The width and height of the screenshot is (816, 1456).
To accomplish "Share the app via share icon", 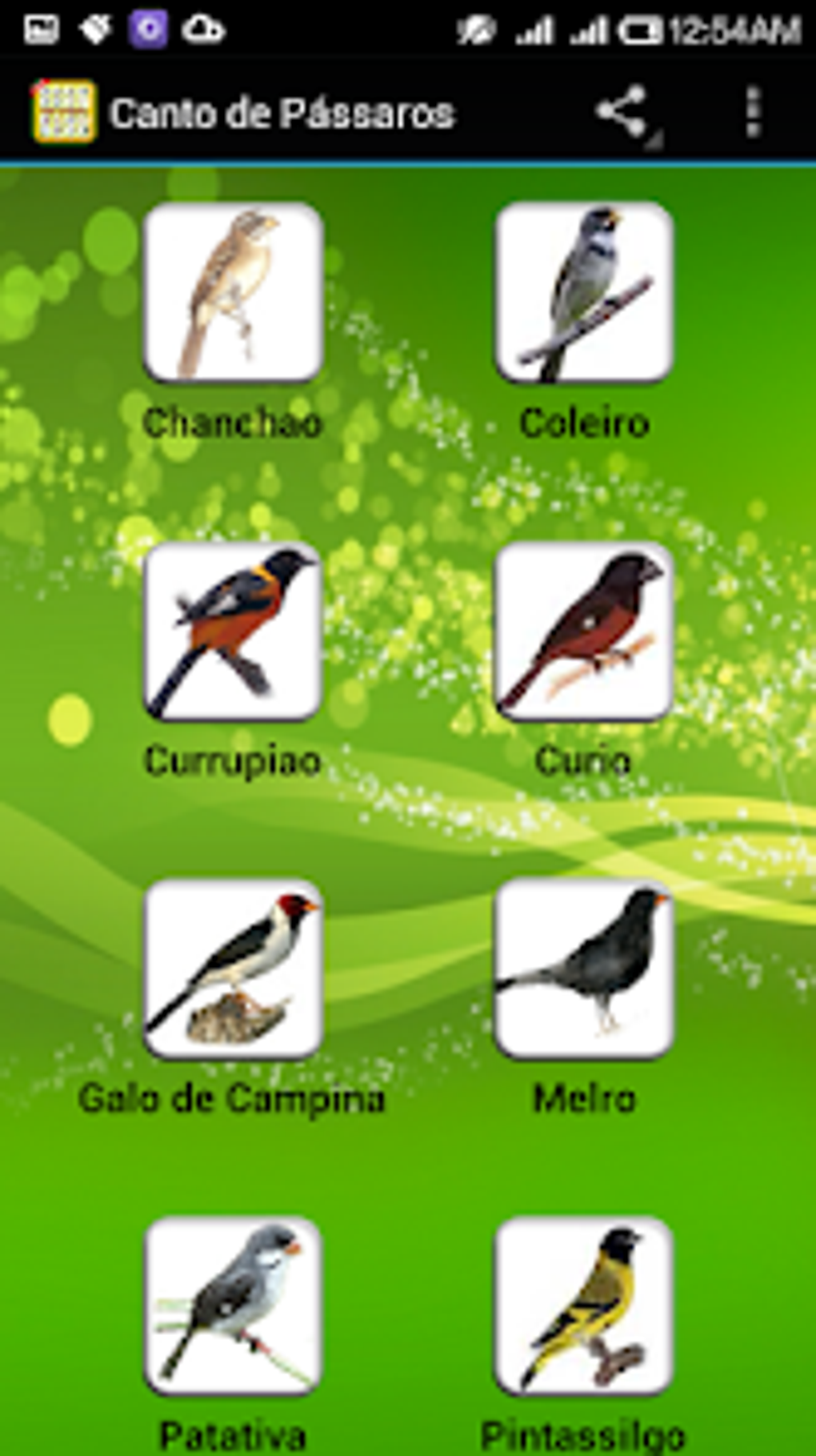I will click(622, 111).
